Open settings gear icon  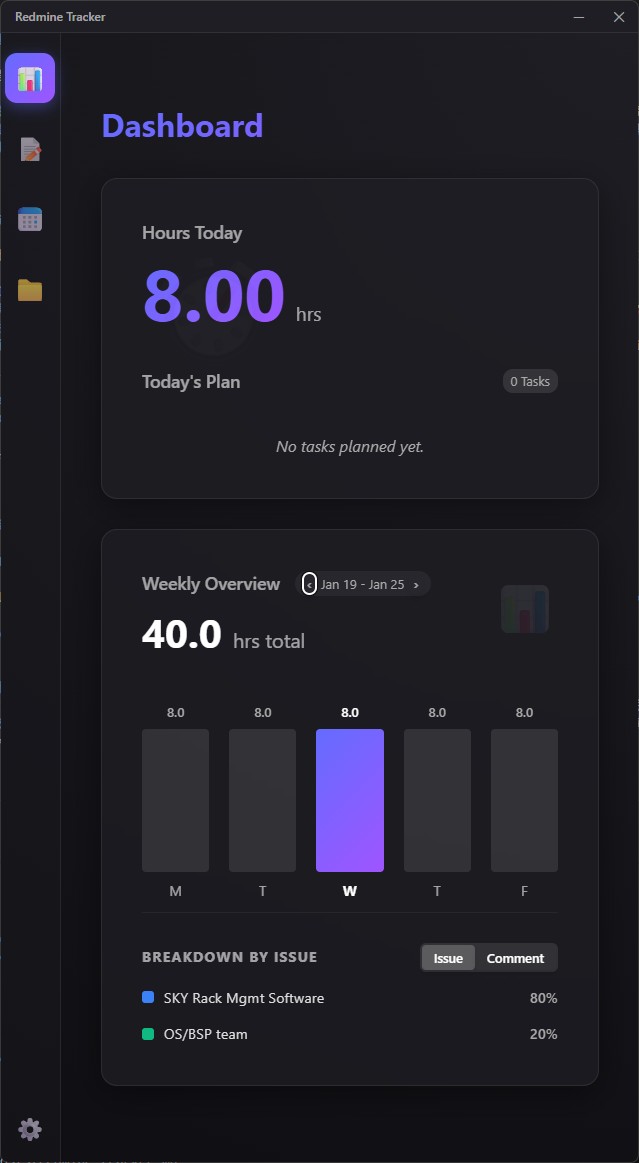click(30, 1130)
